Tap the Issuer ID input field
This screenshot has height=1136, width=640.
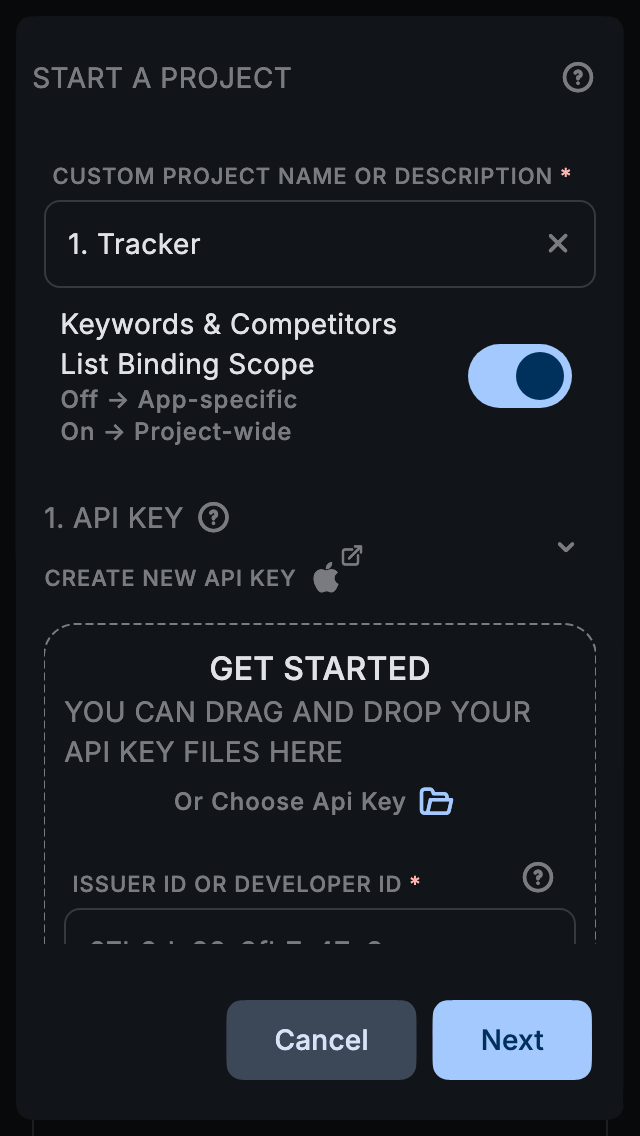[x=320, y=928]
